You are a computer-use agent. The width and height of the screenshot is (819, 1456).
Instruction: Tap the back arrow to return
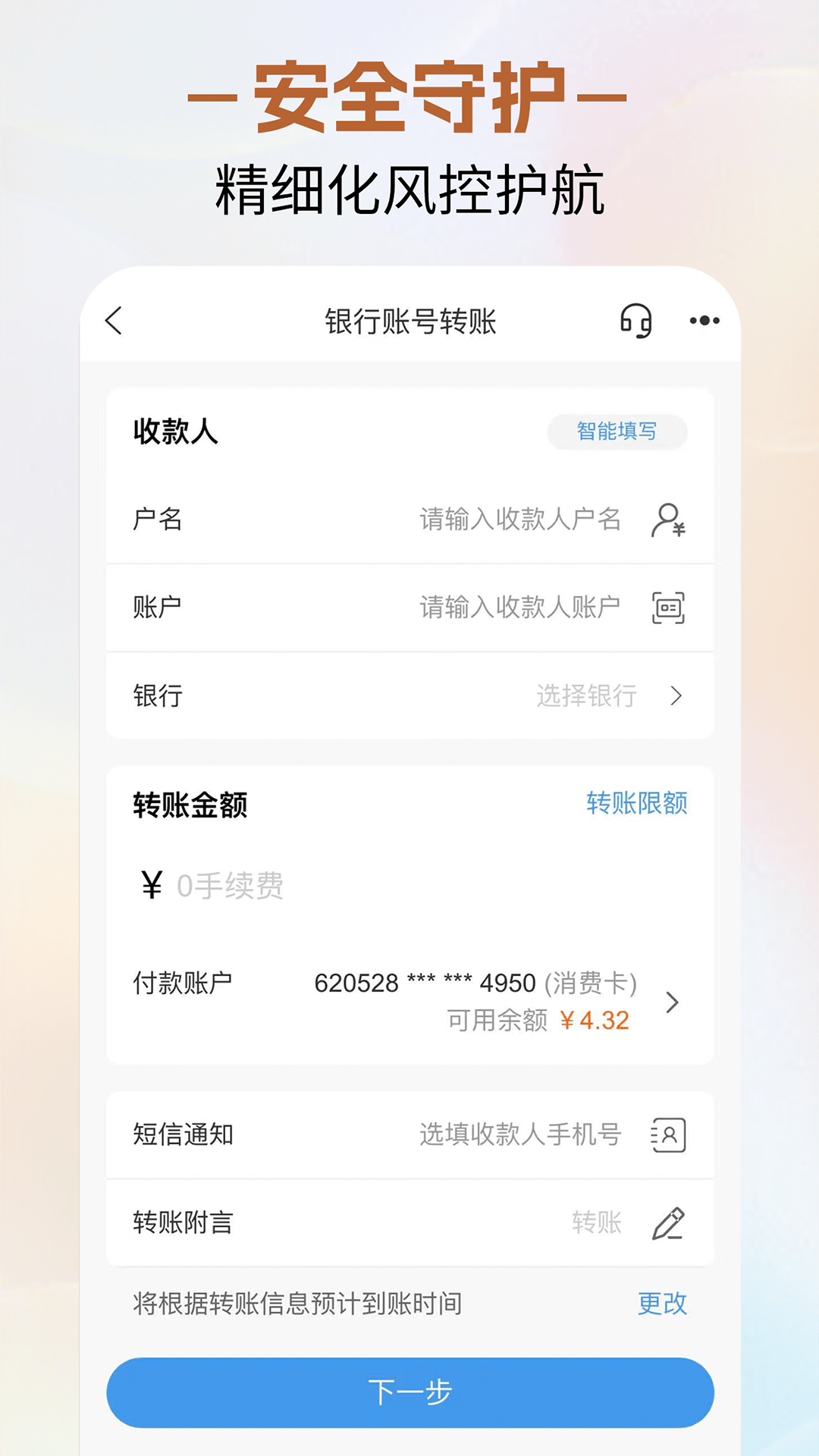point(115,321)
